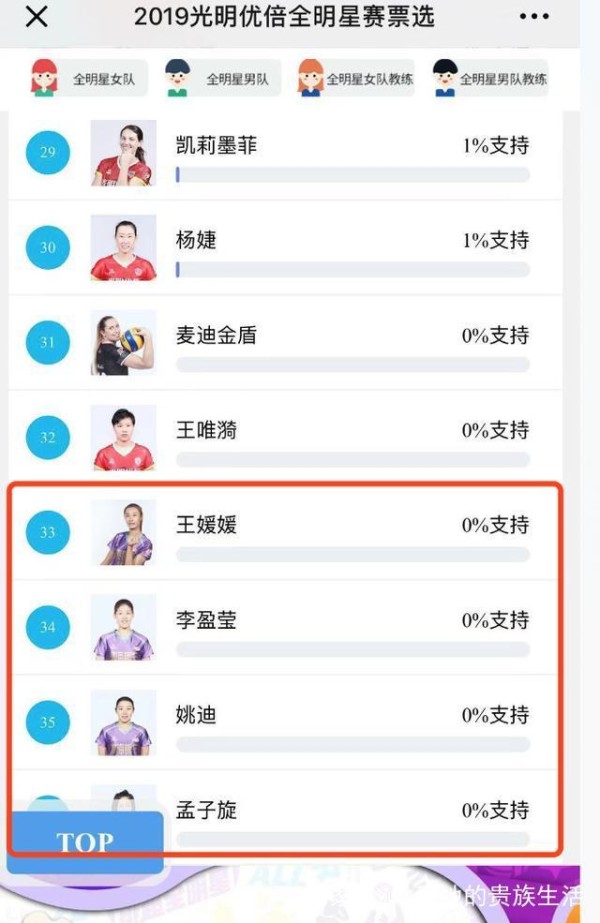The width and height of the screenshot is (600, 923).
Task: Select candidate 王媛媛
Action: pos(206,526)
